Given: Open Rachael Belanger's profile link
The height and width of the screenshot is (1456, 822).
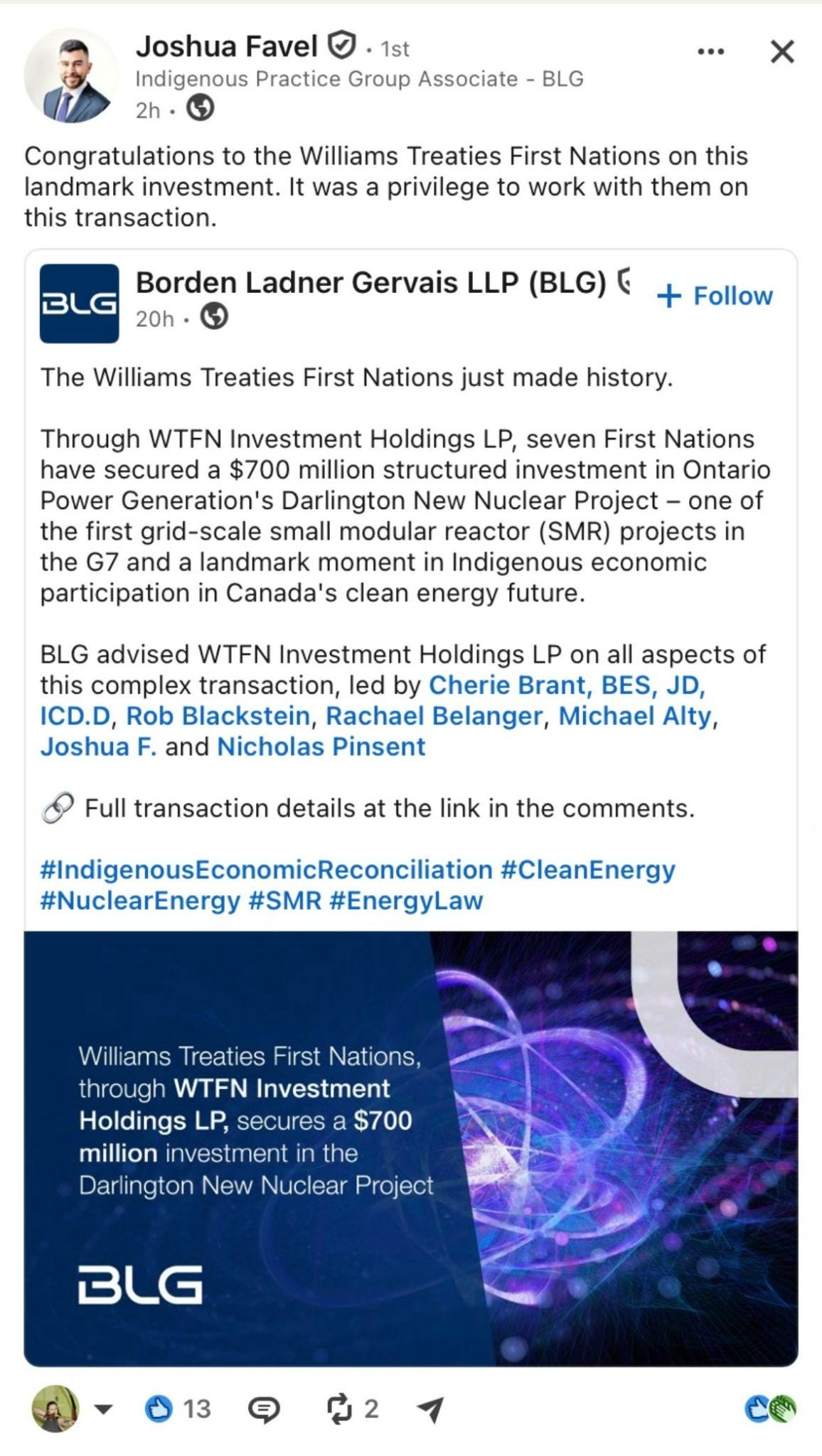Looking at the screenshot, I should pyautogui.click(x=434, y=715).
